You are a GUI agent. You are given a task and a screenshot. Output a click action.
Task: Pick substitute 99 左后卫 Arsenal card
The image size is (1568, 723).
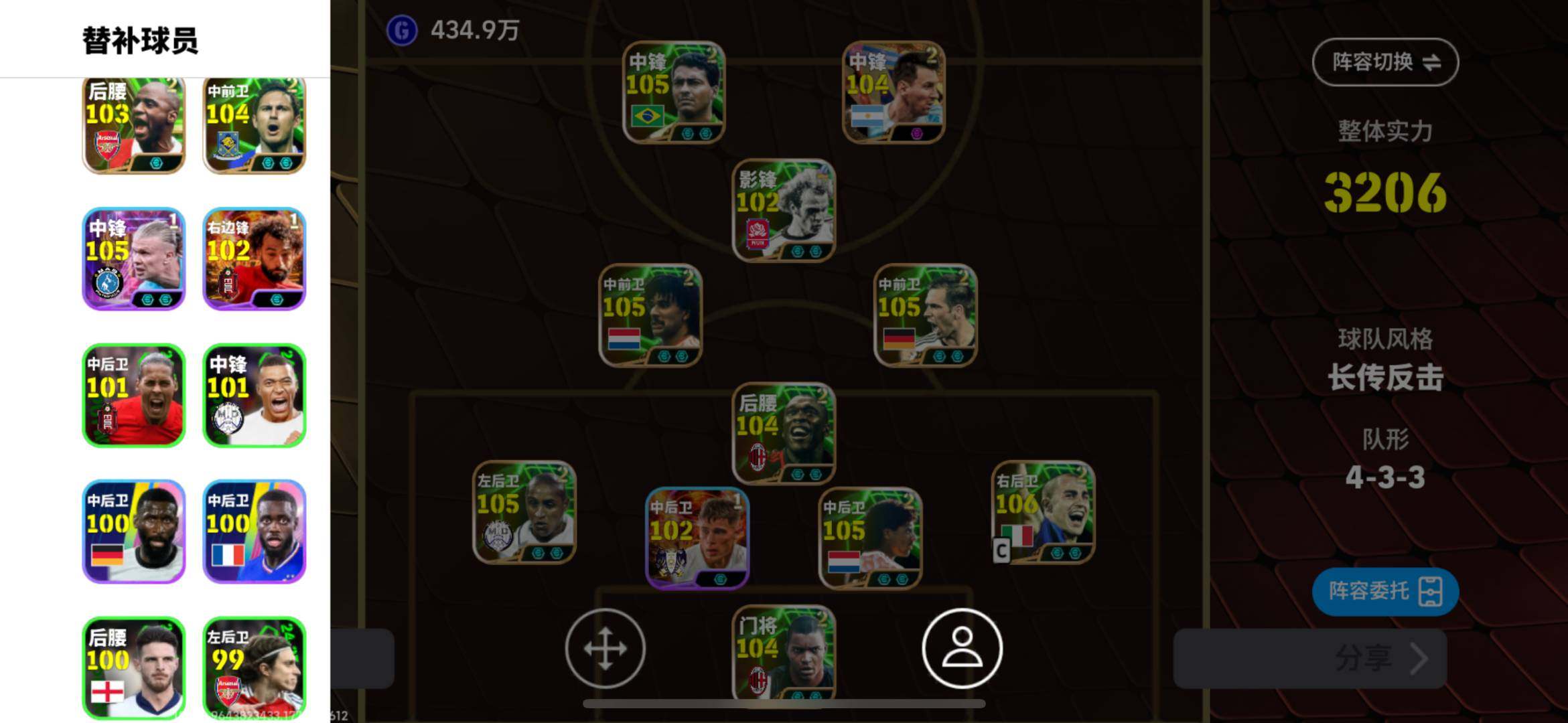point(254,667)
